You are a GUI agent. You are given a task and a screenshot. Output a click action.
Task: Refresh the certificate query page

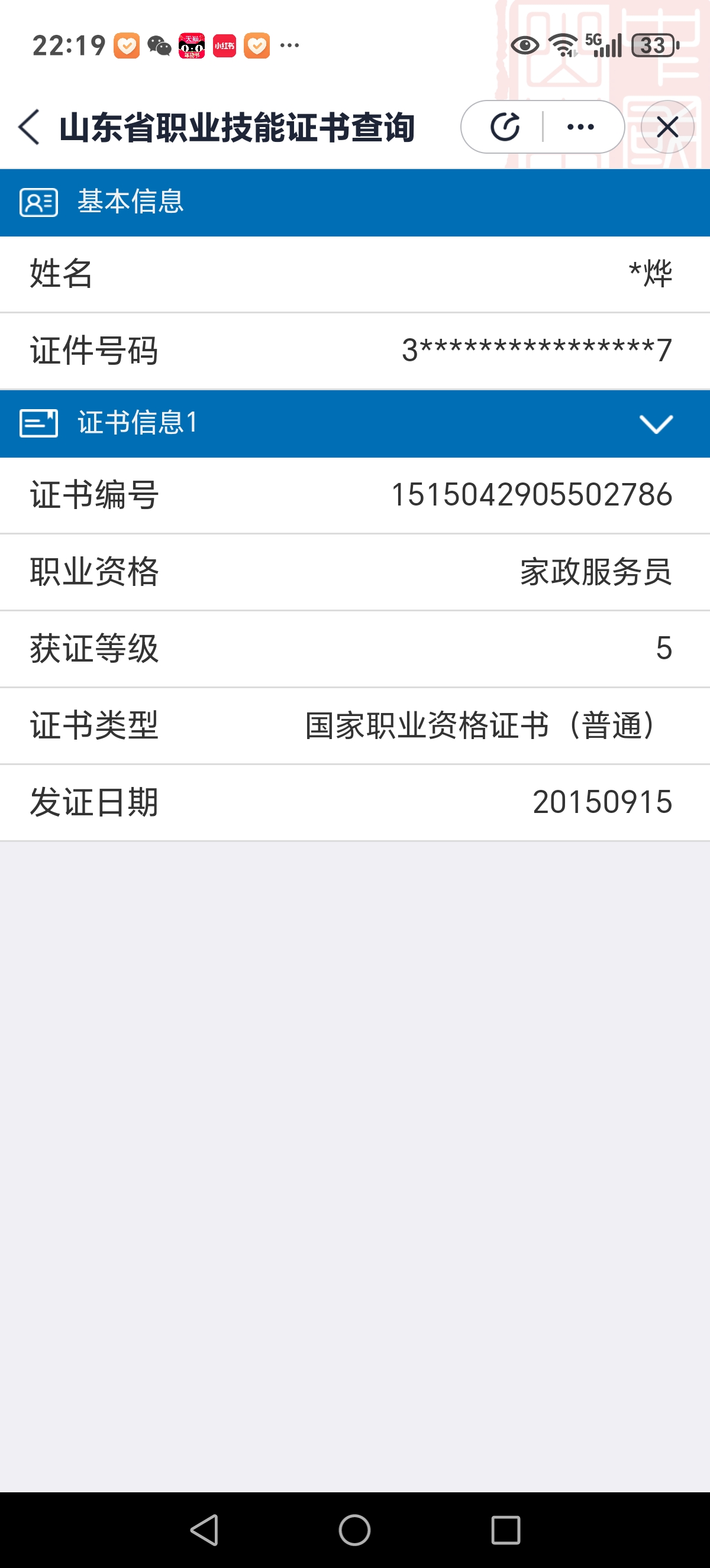point(505,127)
